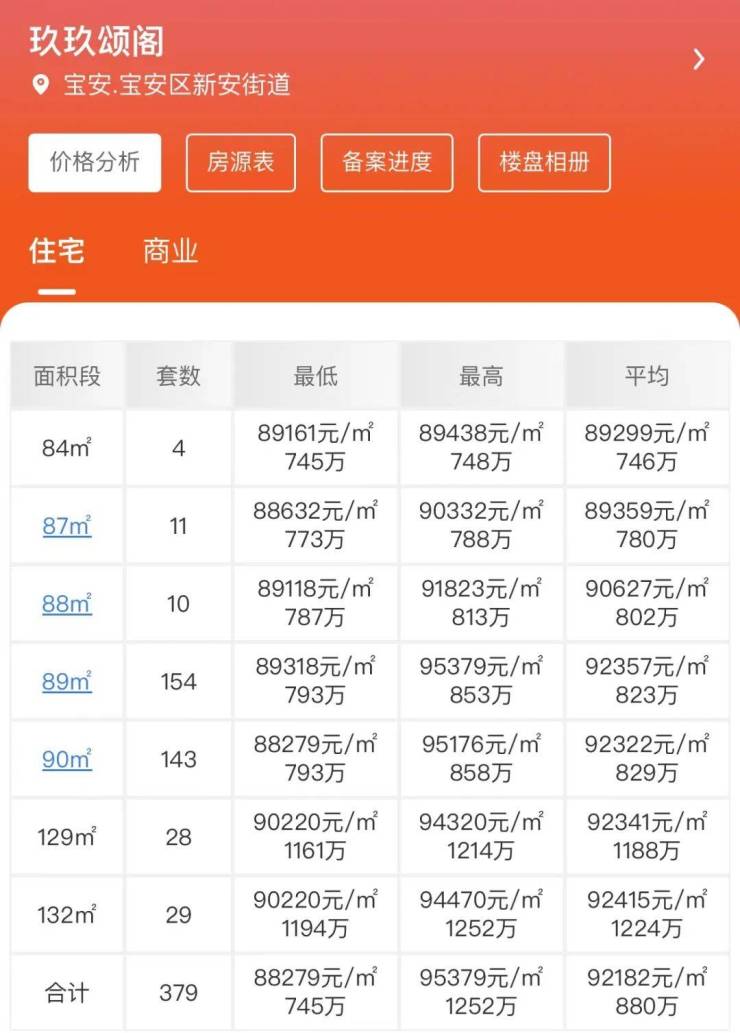This screenshot has height=1033, width=740.
Task: Open the 楼盘相册 album
Action: [x=544, y=162]
